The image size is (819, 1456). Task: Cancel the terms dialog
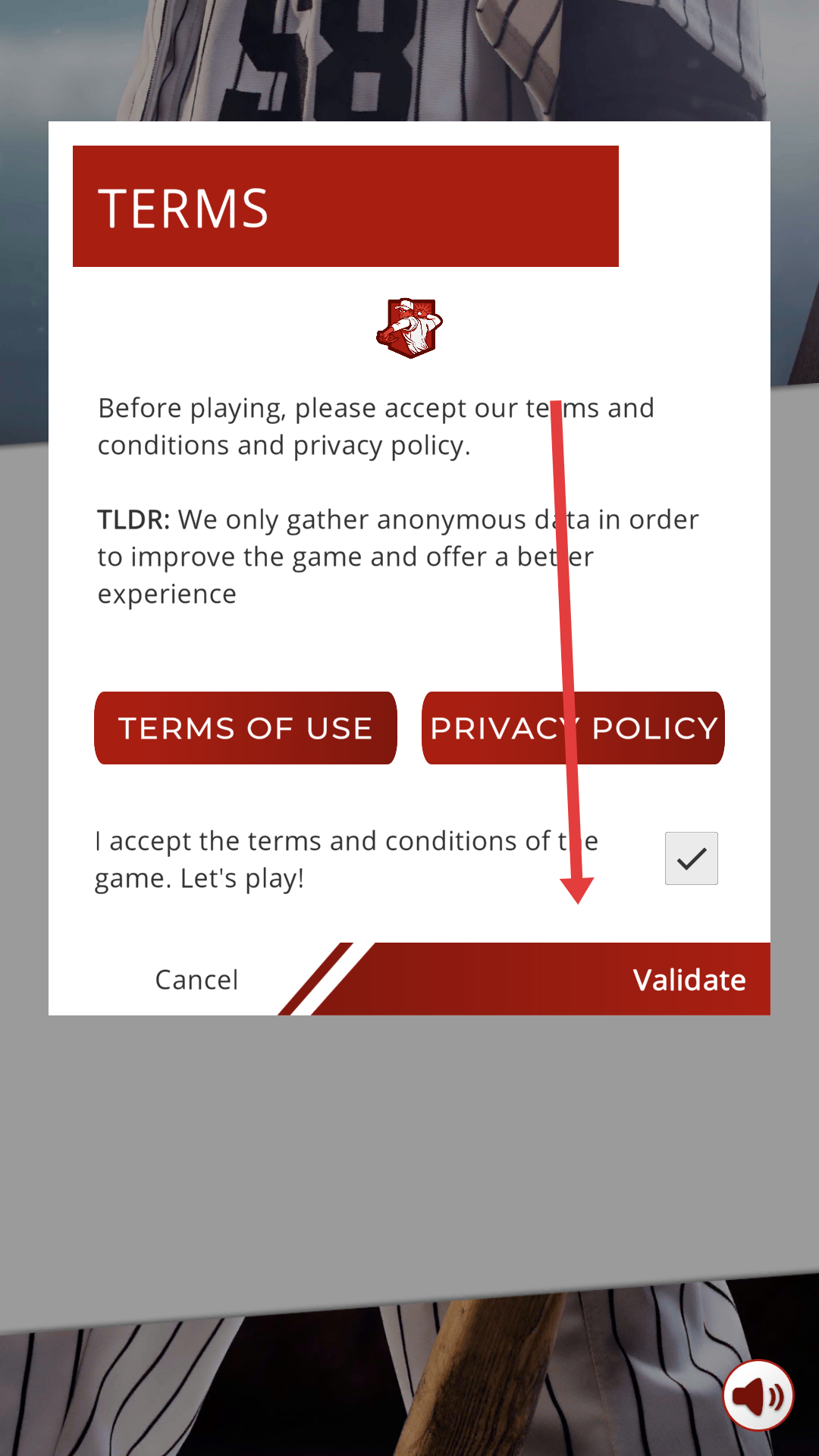point(196,980)
